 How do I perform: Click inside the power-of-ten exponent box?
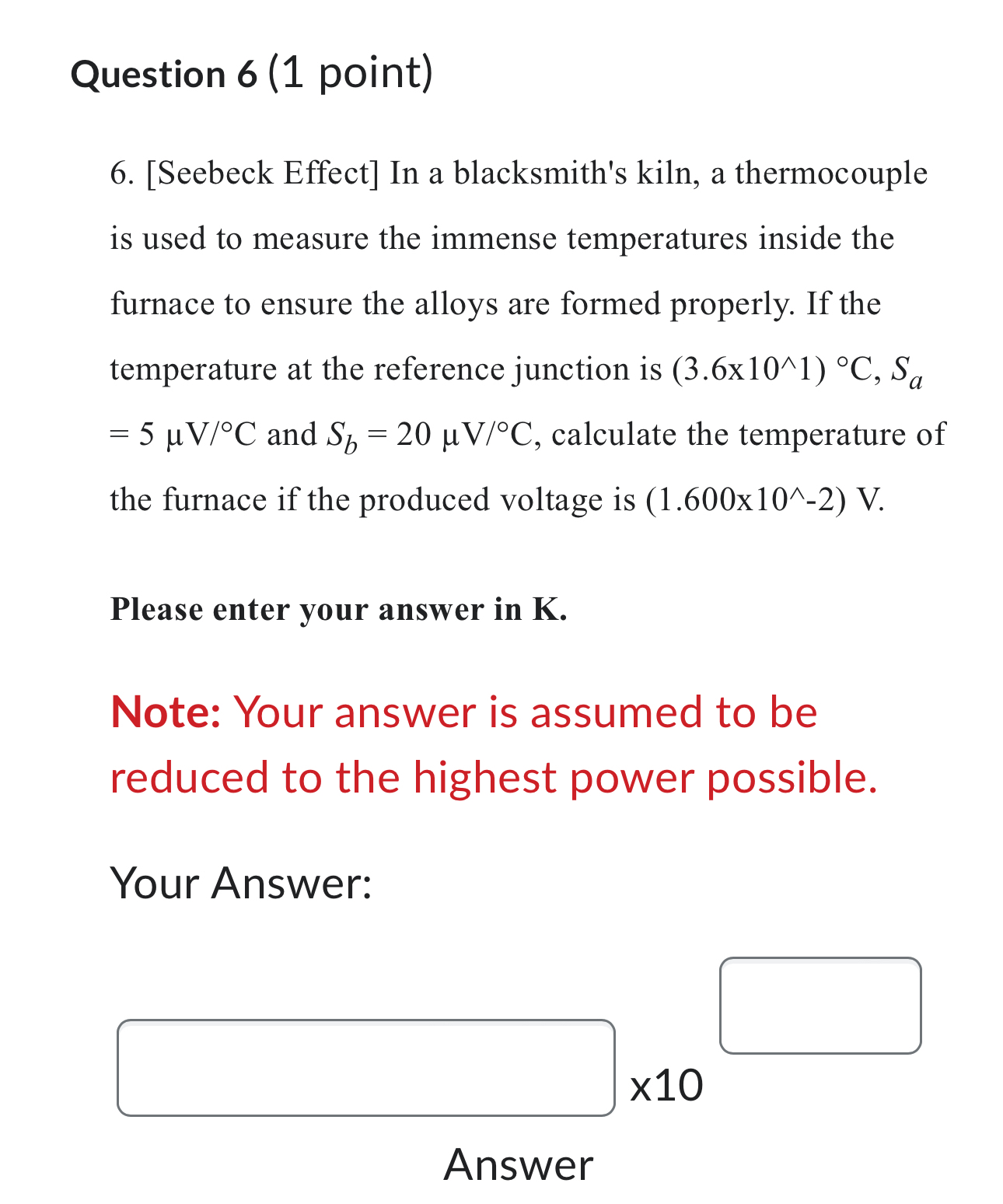(x=820, y=1006)
